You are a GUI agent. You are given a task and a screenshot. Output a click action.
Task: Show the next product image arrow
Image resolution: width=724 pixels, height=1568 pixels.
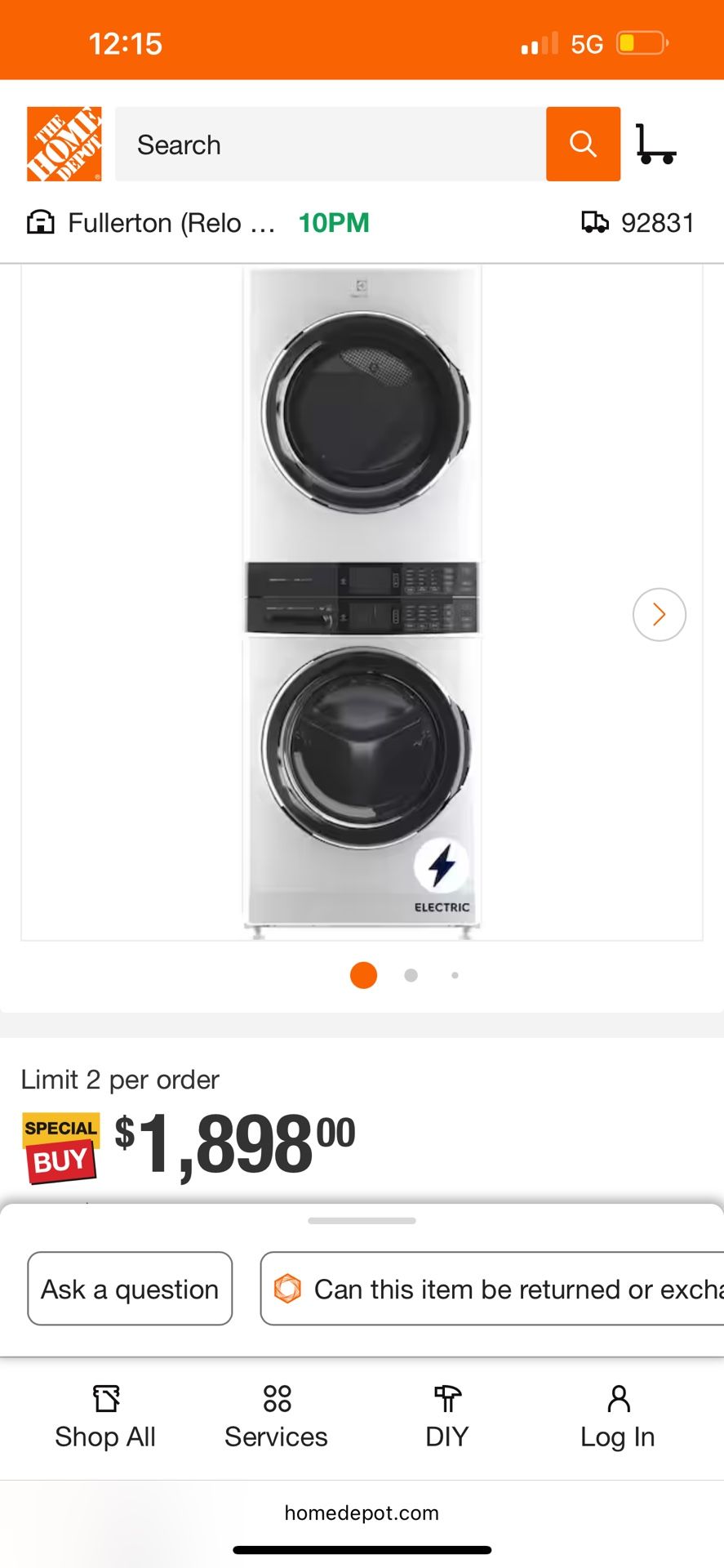point(659,614)
